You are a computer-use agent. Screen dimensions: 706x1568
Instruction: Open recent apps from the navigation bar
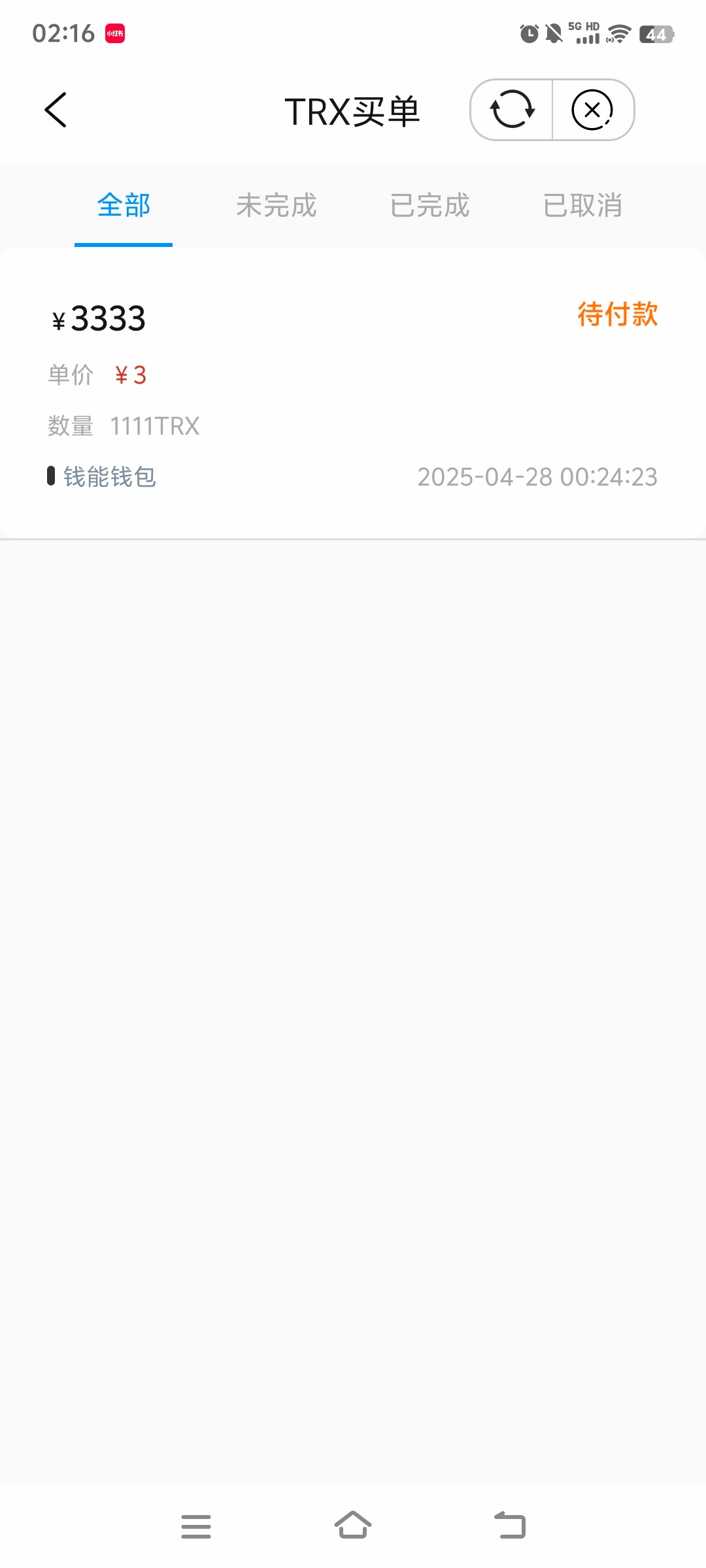196,1526
